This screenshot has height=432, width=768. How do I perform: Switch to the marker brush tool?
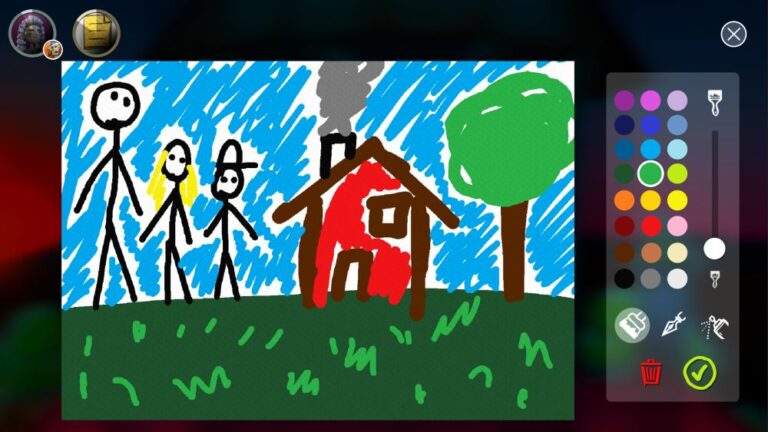click(x=632, y=325)
